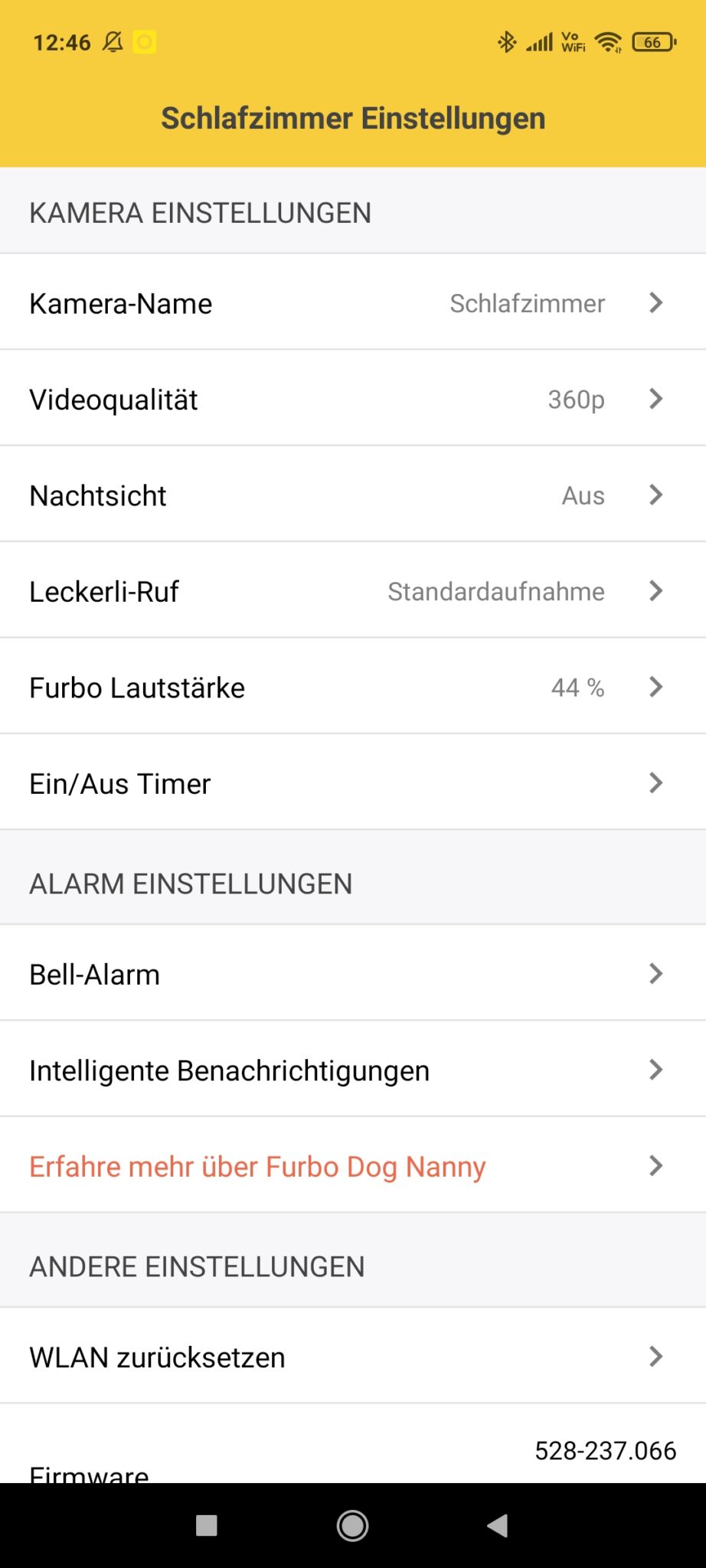Open Intelligente Benachrichtigungen
This screenshot has height=1568, width=706.
tap(352, 1070)
